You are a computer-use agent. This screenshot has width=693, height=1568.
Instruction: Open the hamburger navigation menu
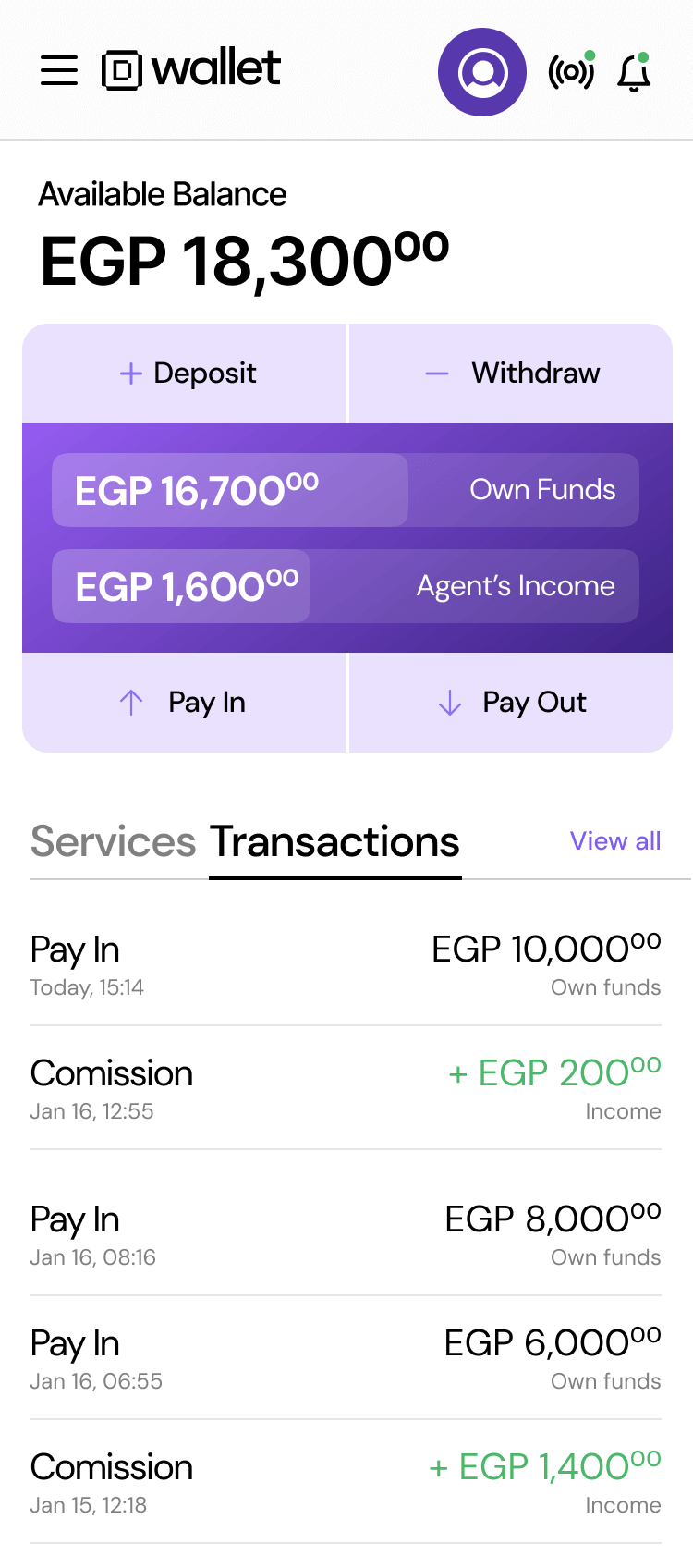pyautogui.click(x=59, y=71)
